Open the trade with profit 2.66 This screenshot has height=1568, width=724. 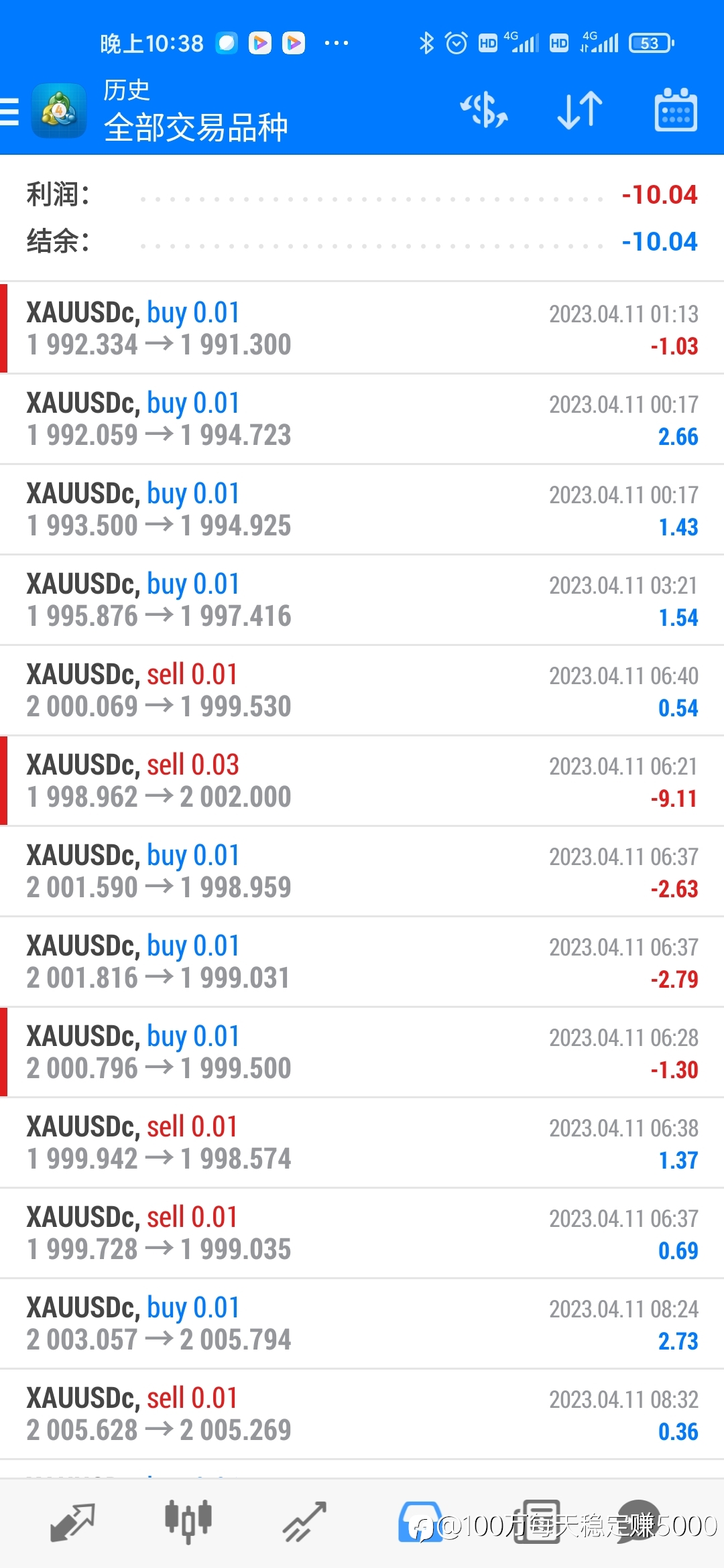(362, 419)
